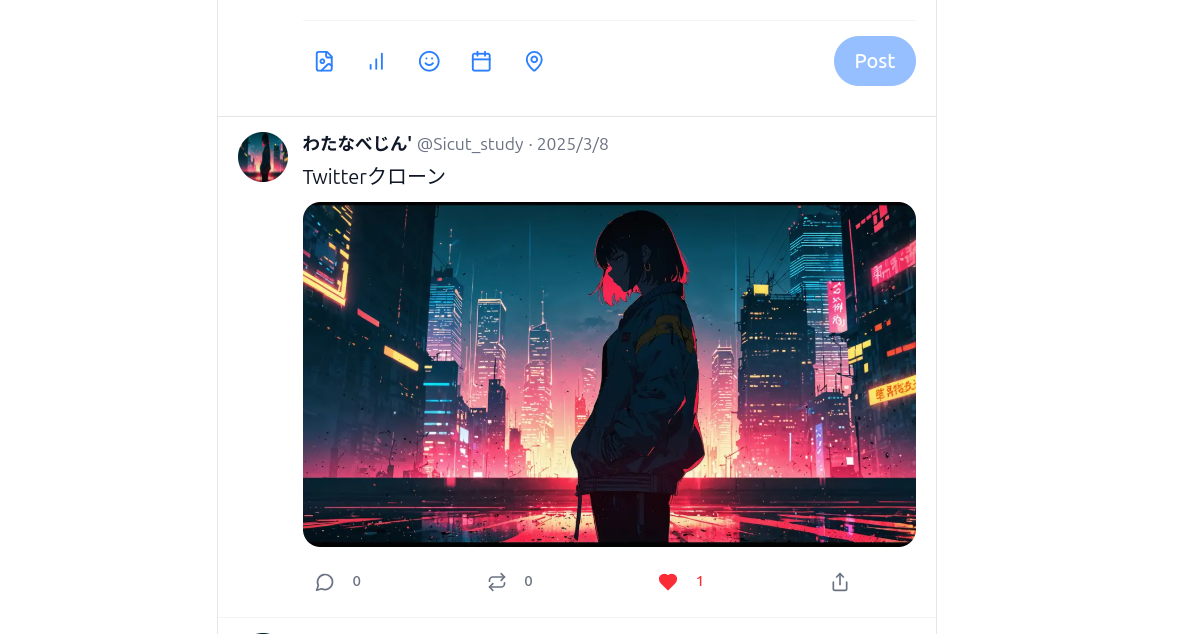Open わたなべじん' profile avatar
The height and width of the screenshot is (634, 1190).
pos(263,157)
